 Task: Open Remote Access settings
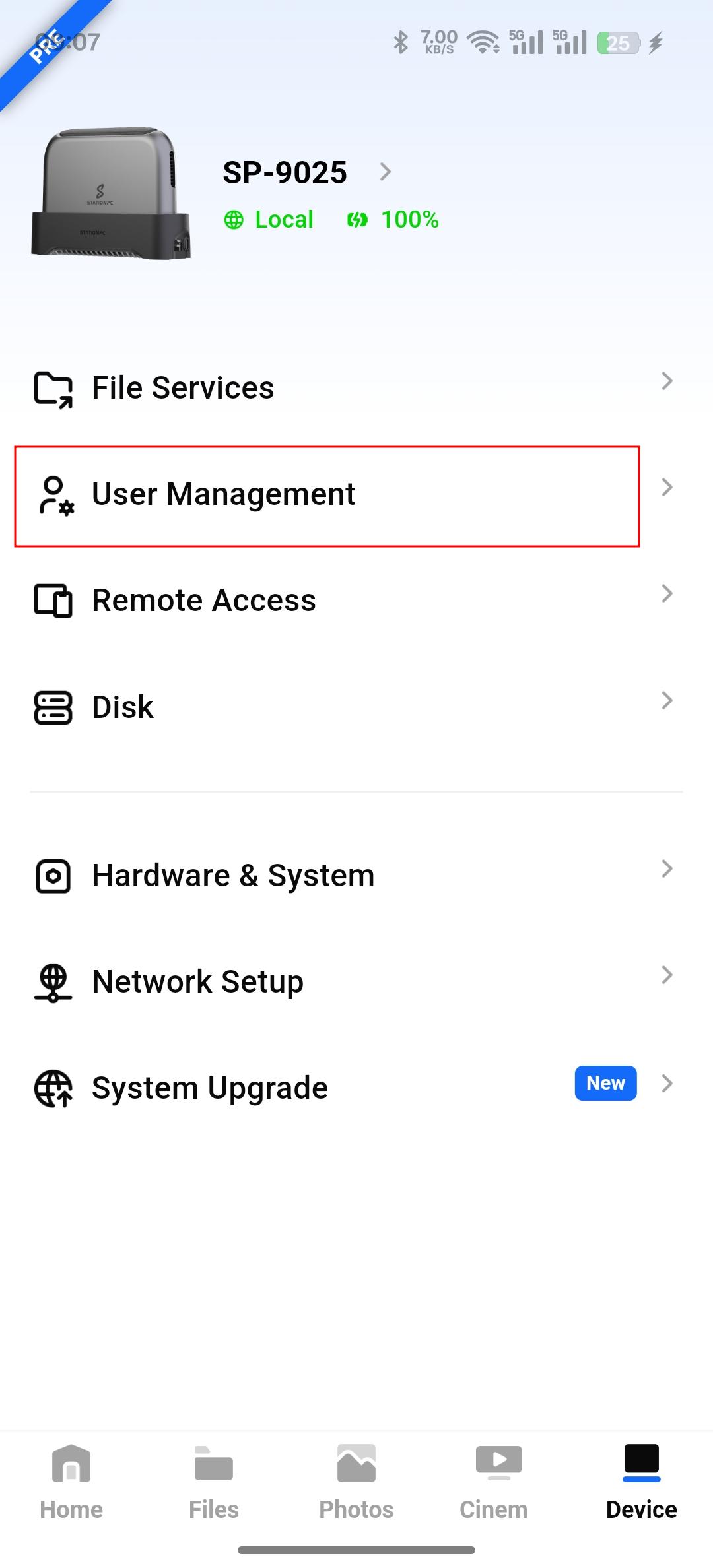point(356,601)
